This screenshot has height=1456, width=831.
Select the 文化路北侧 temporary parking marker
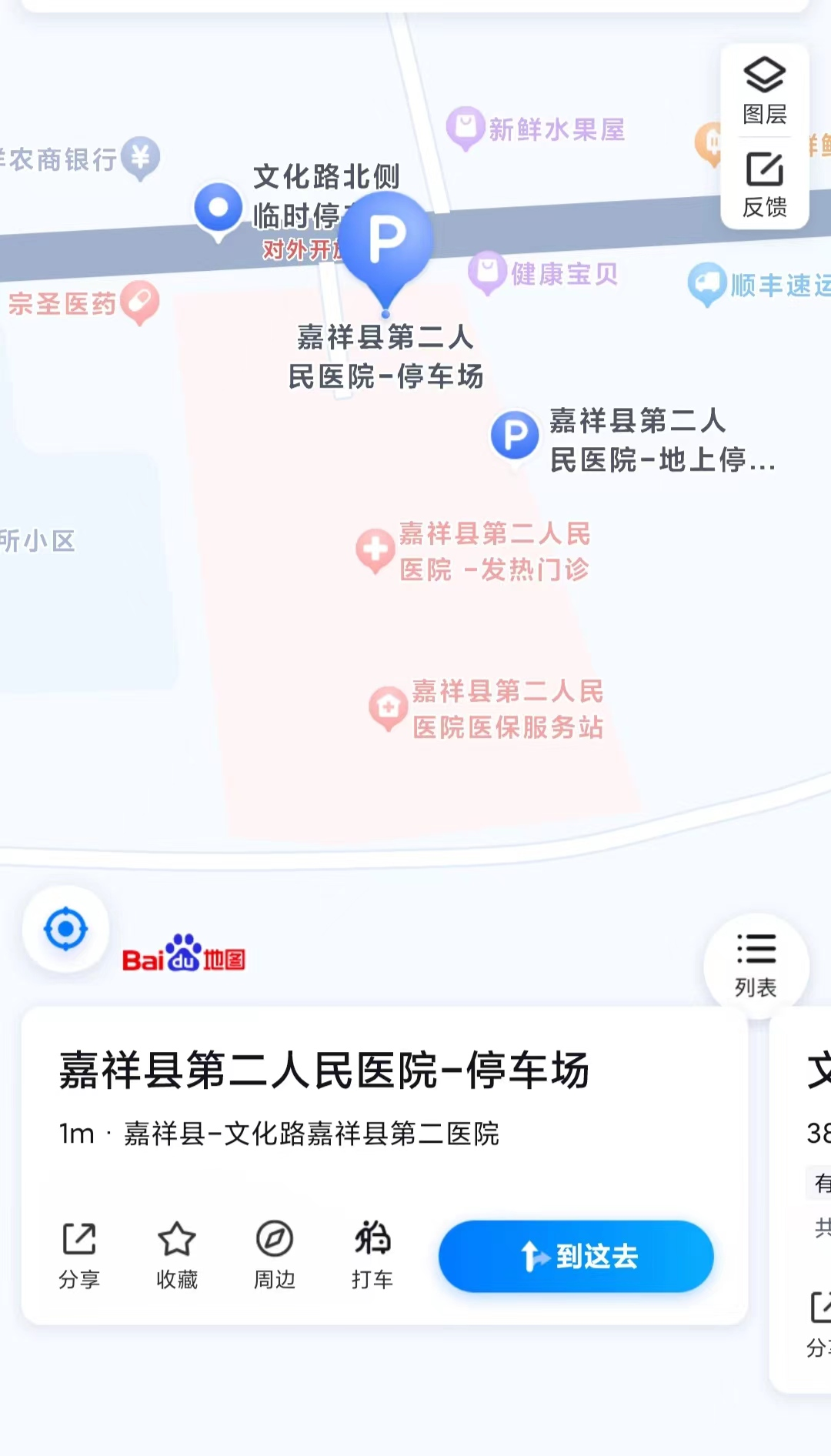coord(219,208)
